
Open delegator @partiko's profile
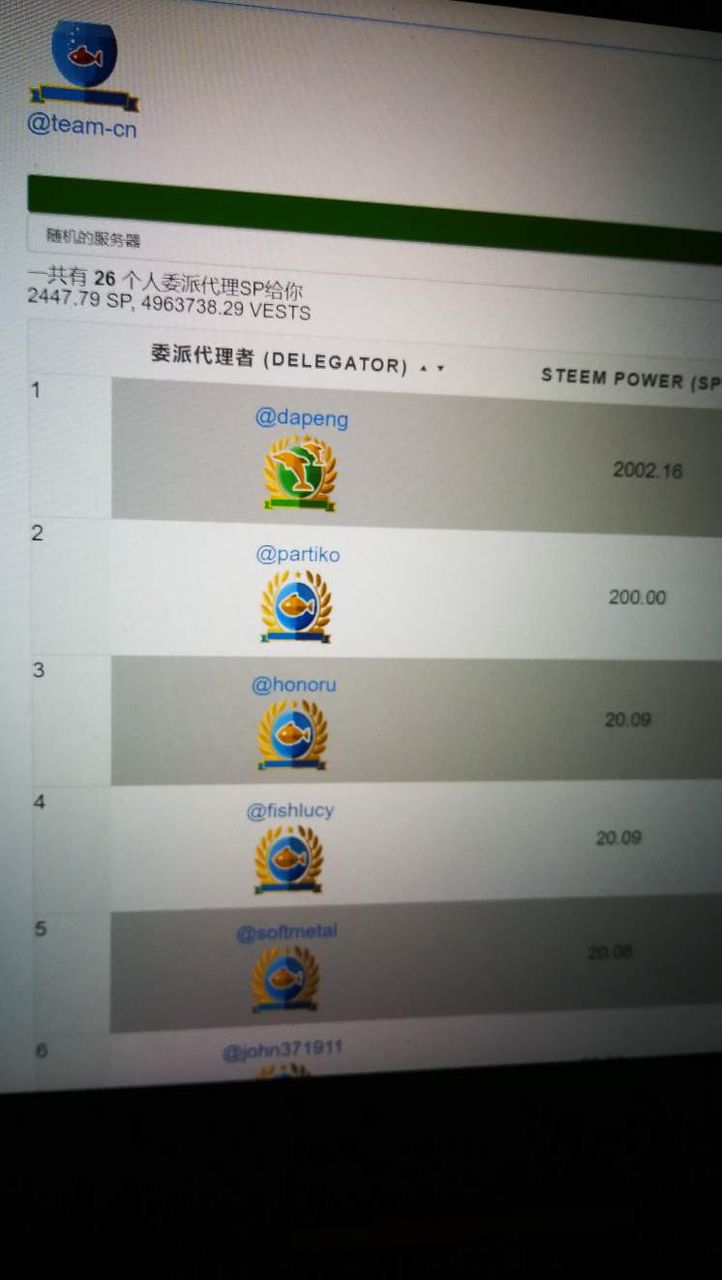point(297,553)
